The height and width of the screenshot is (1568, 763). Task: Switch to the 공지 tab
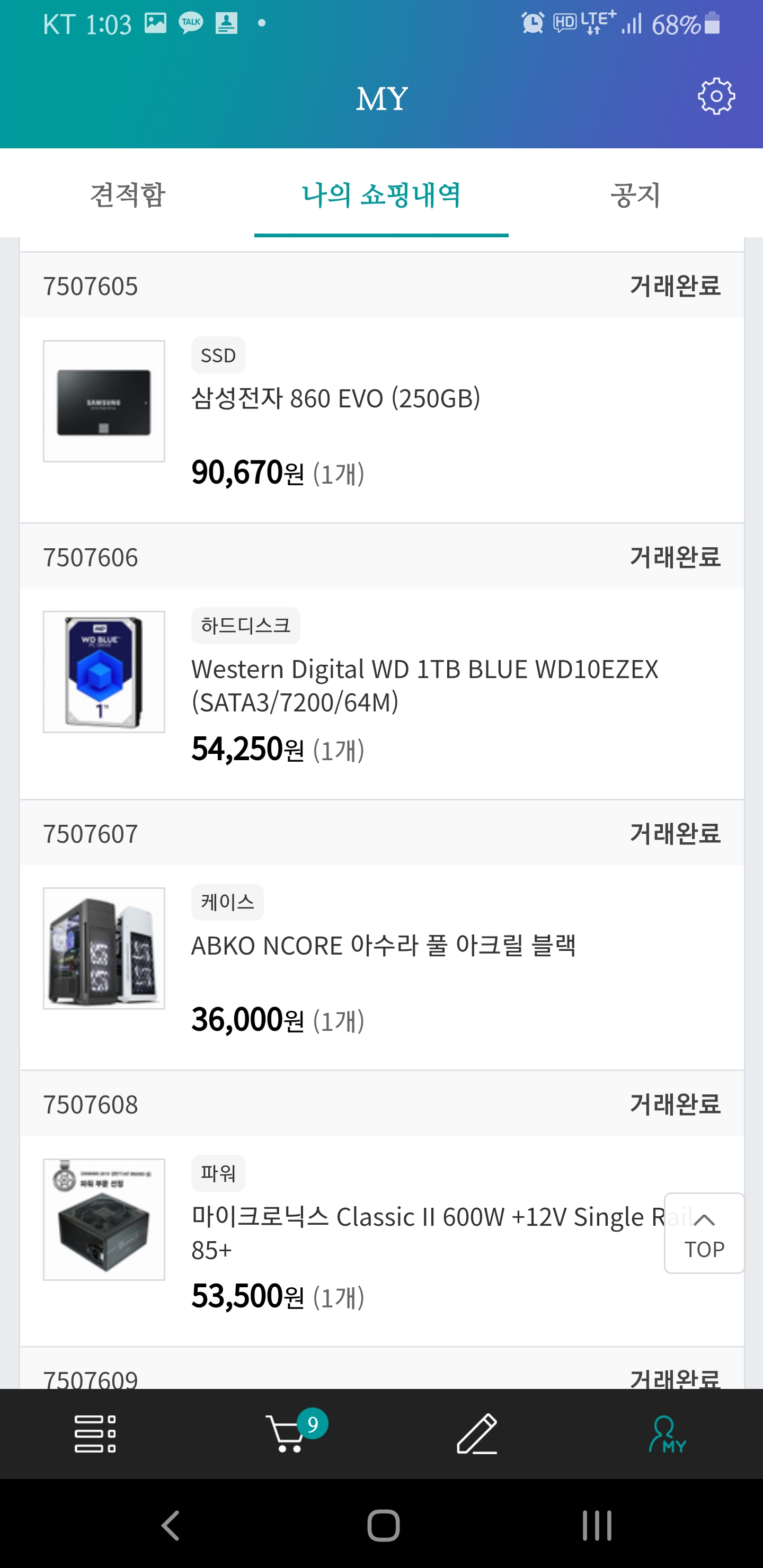click(x=635, y=195)
